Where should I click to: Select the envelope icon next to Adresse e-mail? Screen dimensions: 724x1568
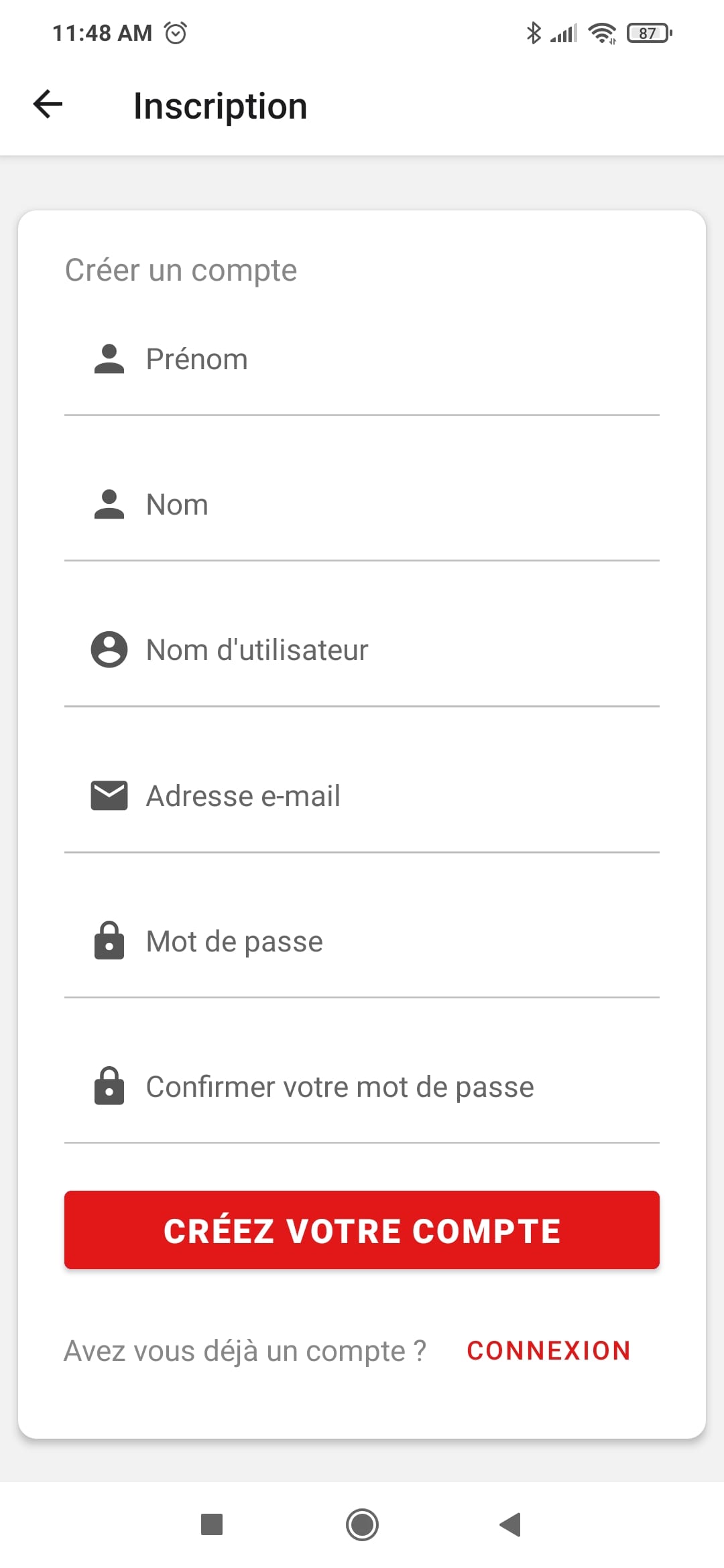pos(108,795)
